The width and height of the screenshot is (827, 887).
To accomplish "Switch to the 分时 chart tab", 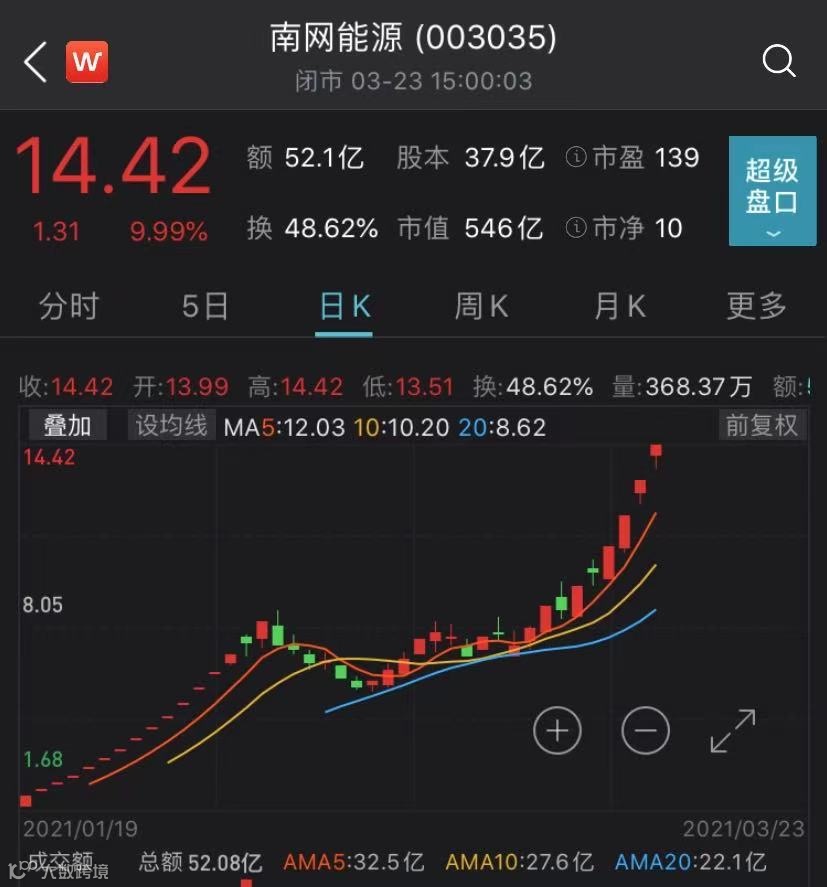I will (x=68, y=306).
